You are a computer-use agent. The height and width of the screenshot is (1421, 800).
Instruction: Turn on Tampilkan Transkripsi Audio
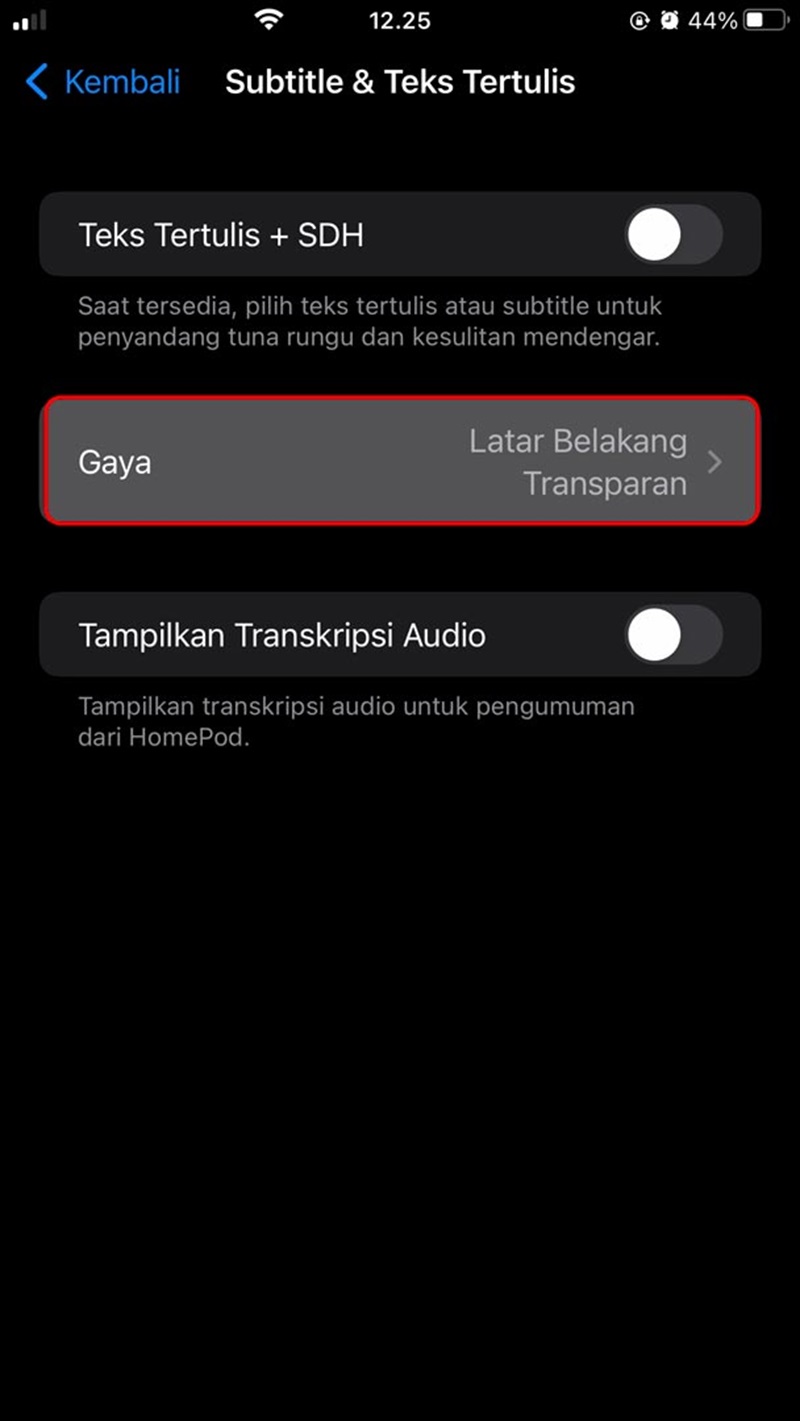[x=673, y=635]
